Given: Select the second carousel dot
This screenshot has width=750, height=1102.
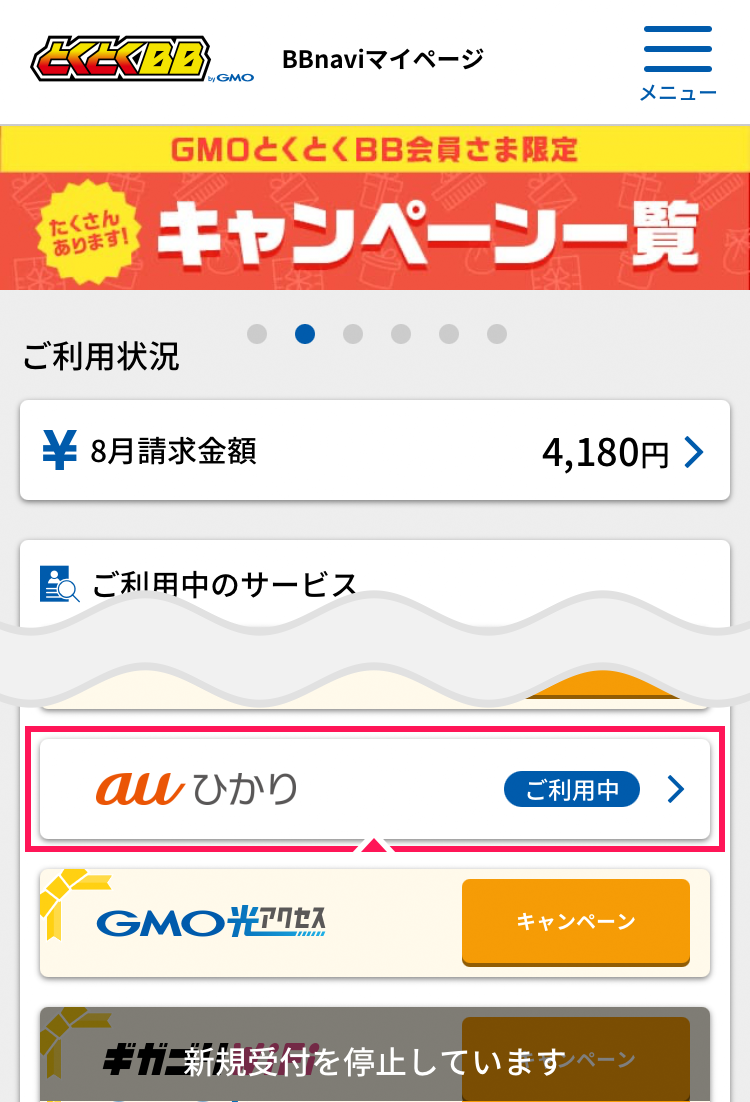Looking at the screenshot, I should pyautogui.click(x=305, y=334).
